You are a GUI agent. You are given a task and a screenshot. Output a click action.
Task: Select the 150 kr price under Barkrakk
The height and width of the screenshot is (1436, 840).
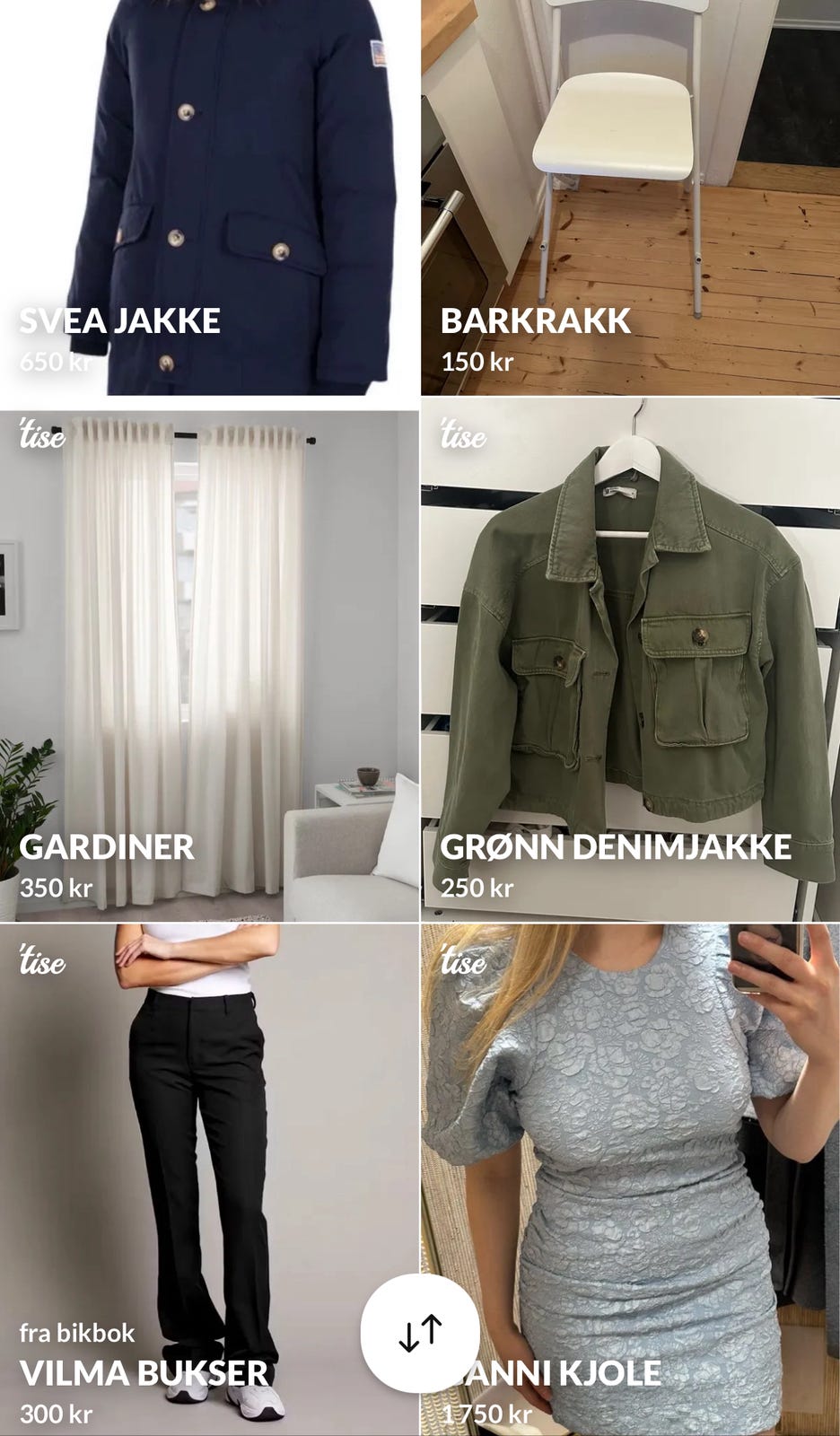click(x=477, y=363)
